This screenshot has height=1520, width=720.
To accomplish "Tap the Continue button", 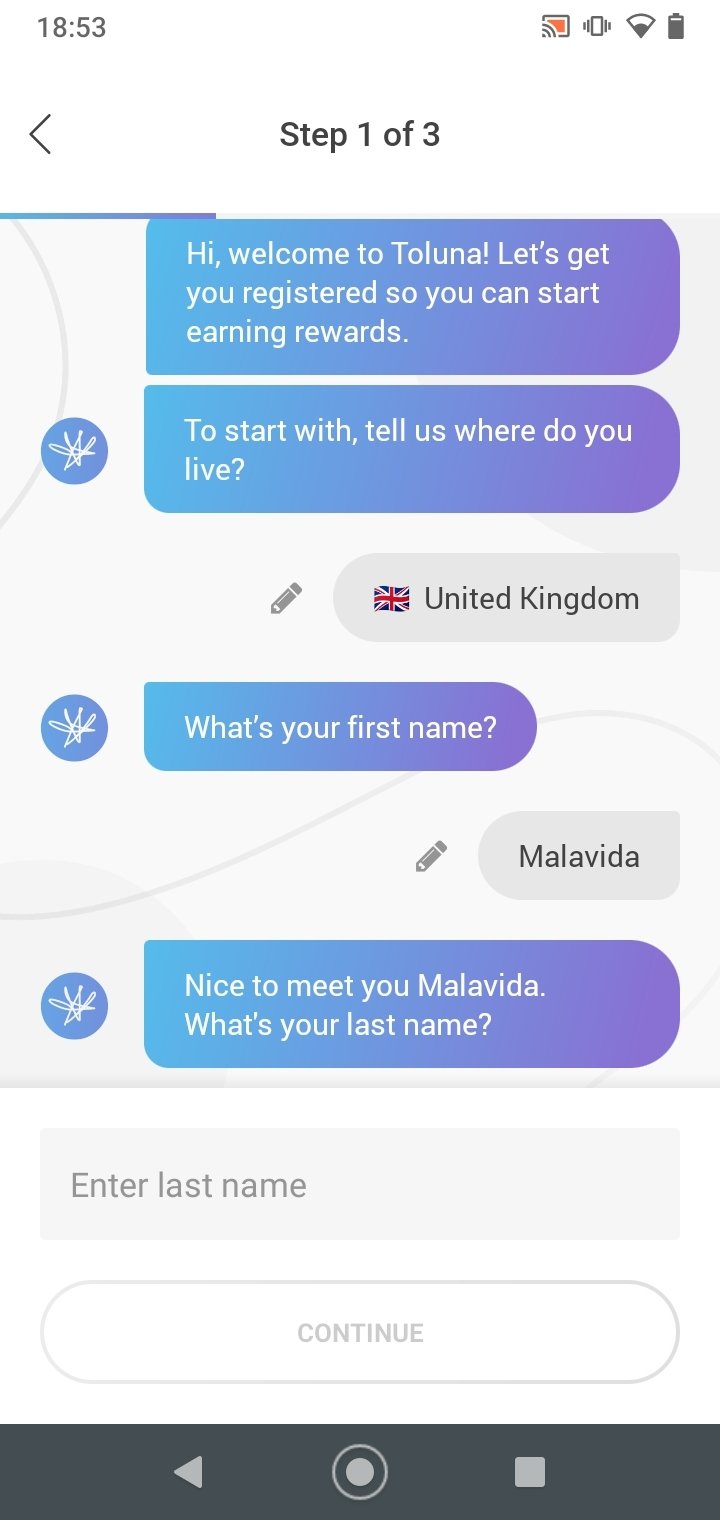I will (x=360, y=1332).
